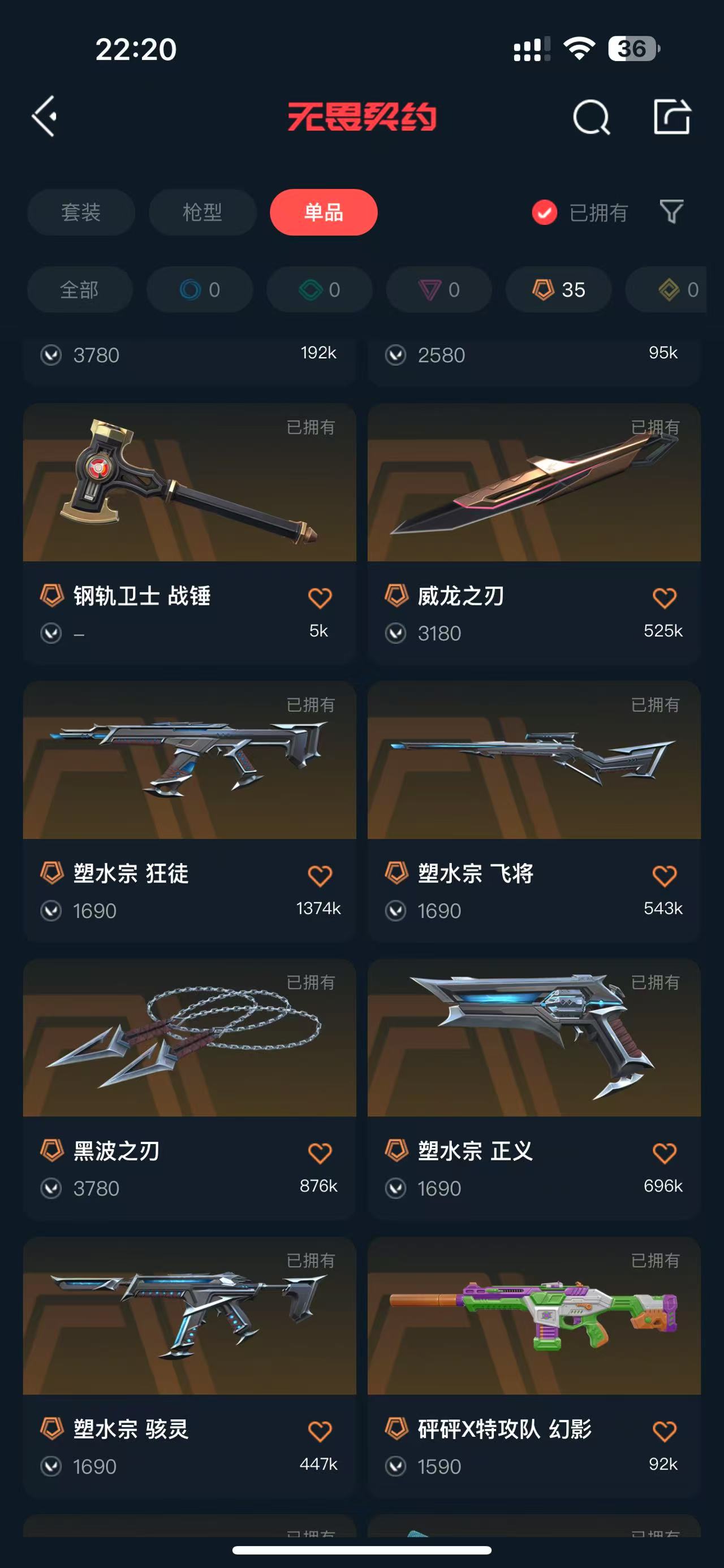Select the 全部 filter chip
The image size is (724, 1568).
79,290
